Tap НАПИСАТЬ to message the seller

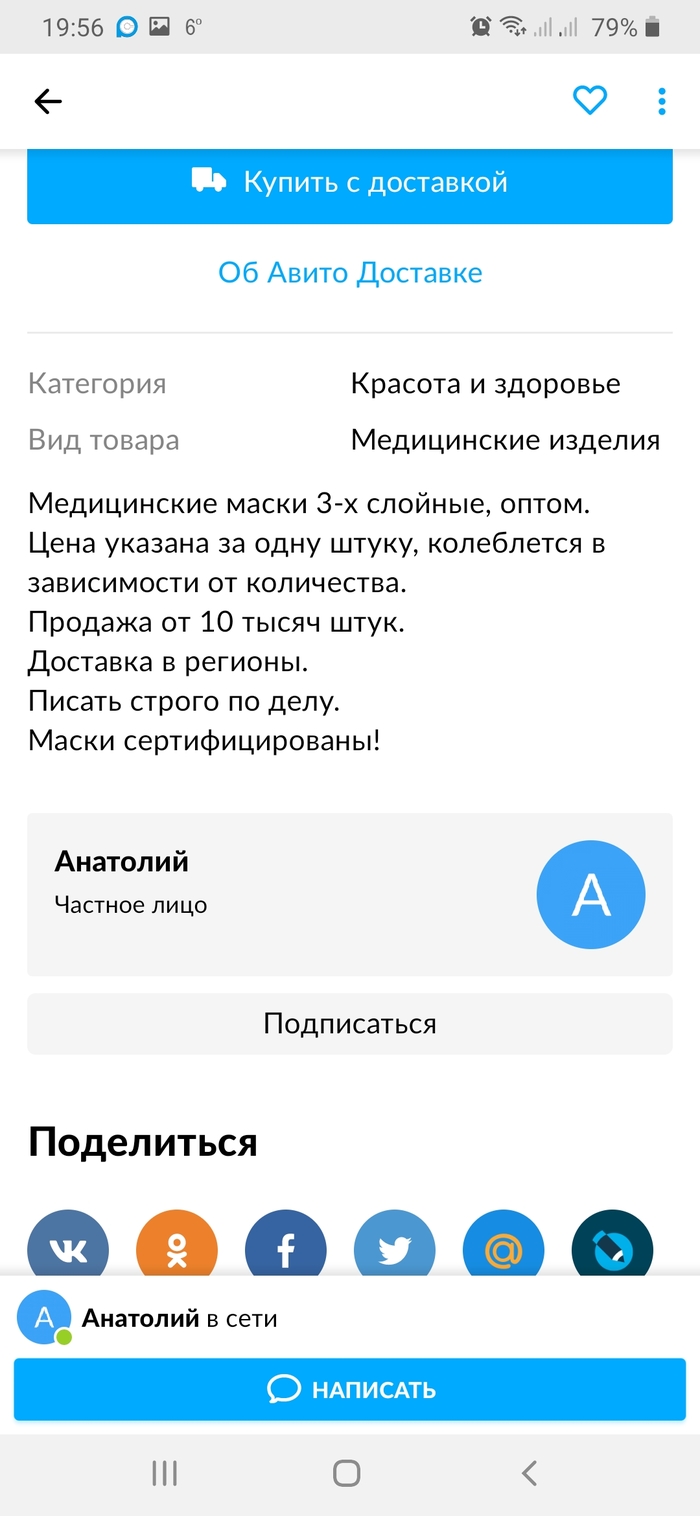350,1389
